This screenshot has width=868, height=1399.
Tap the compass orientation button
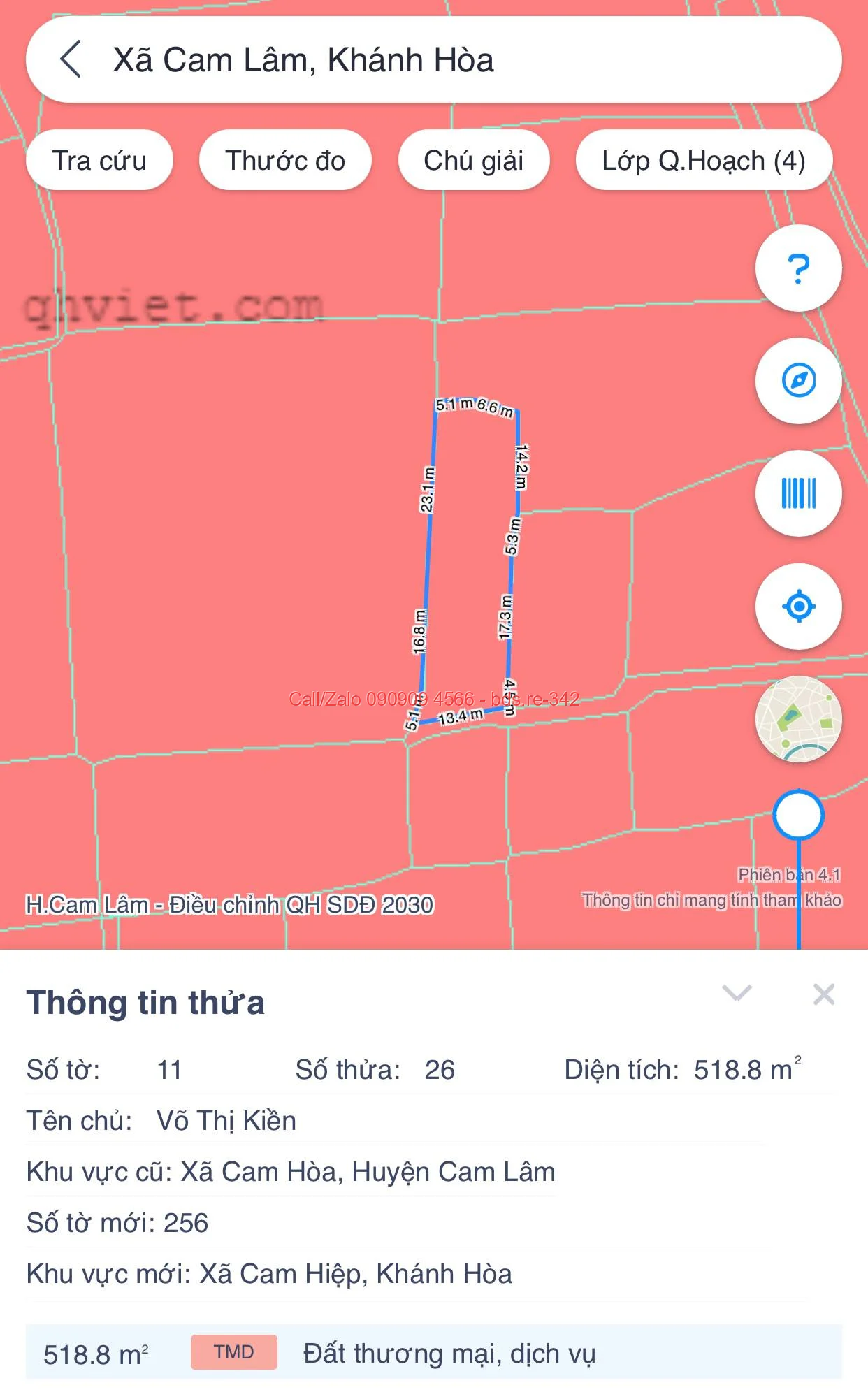coord(798,381)
